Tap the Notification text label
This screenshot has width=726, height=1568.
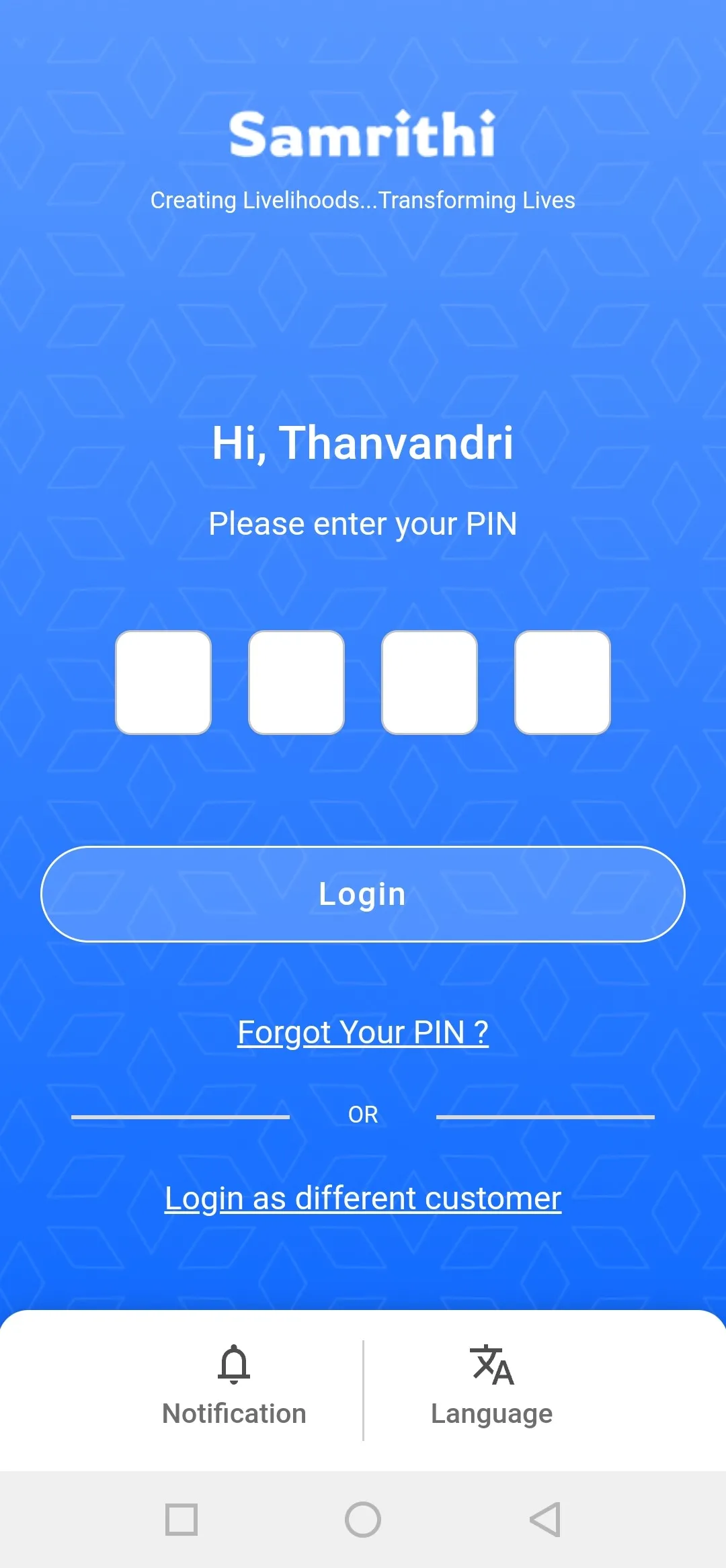pos(233,1413)
